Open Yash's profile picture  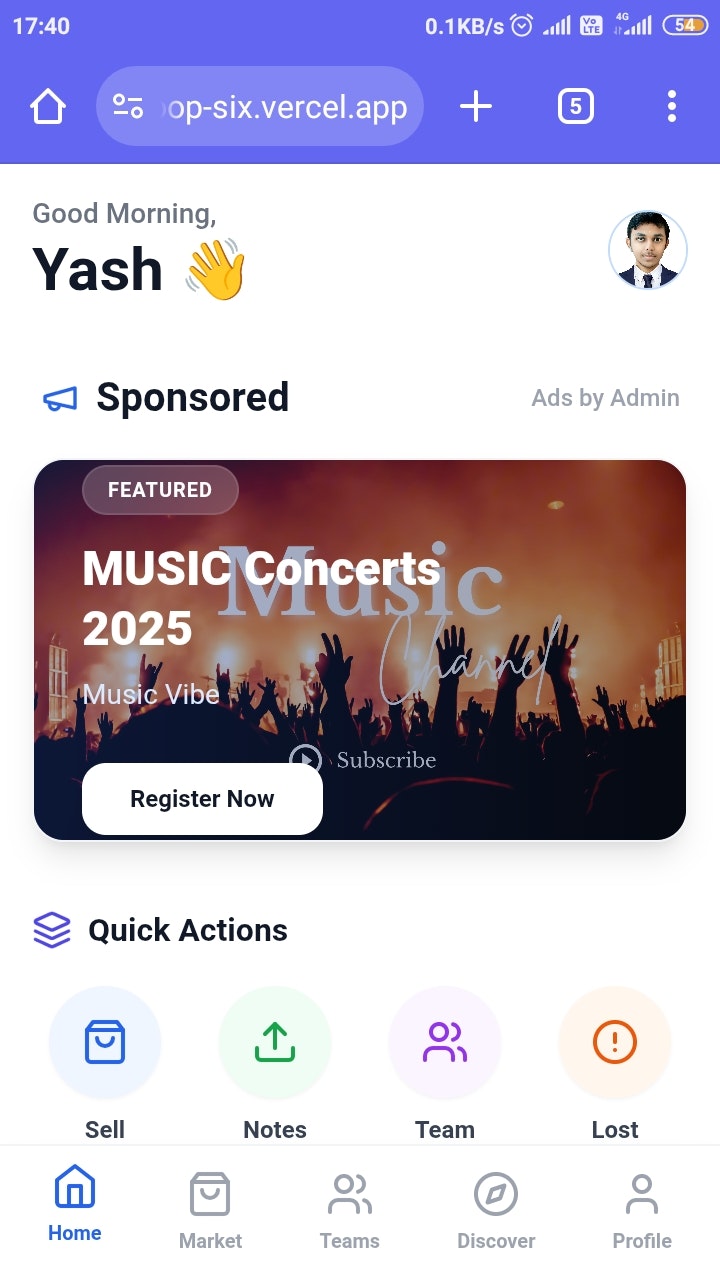647,250
